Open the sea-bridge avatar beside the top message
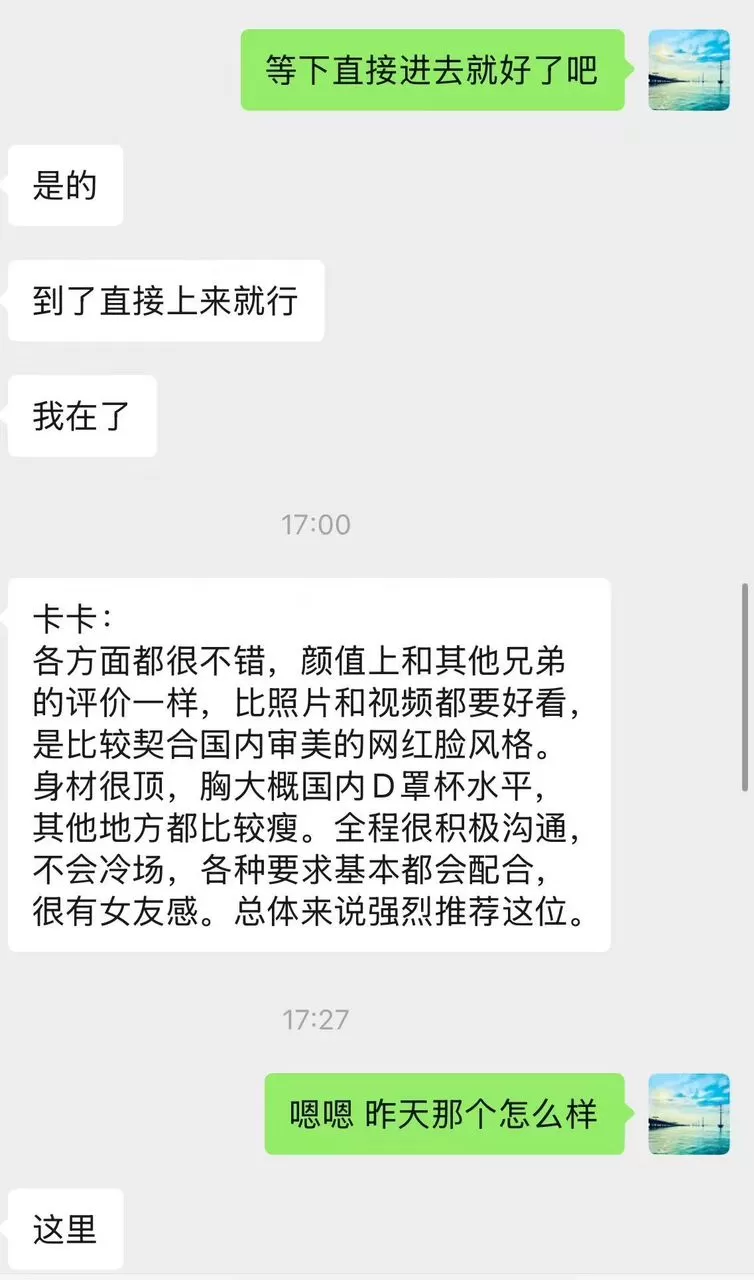 [x=688, y=70]
